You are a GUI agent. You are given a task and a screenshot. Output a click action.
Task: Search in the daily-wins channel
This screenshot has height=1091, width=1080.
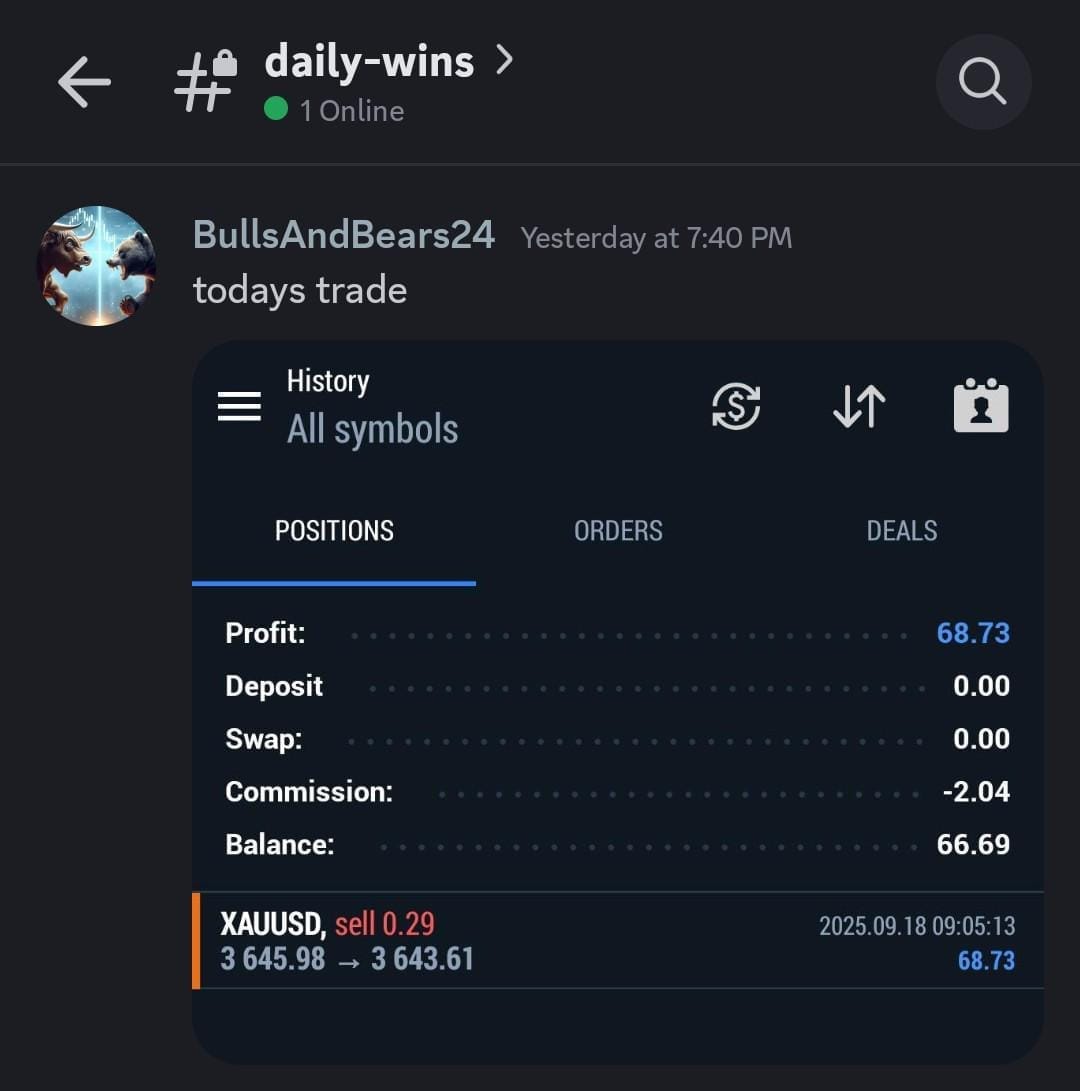coord(982,82)
